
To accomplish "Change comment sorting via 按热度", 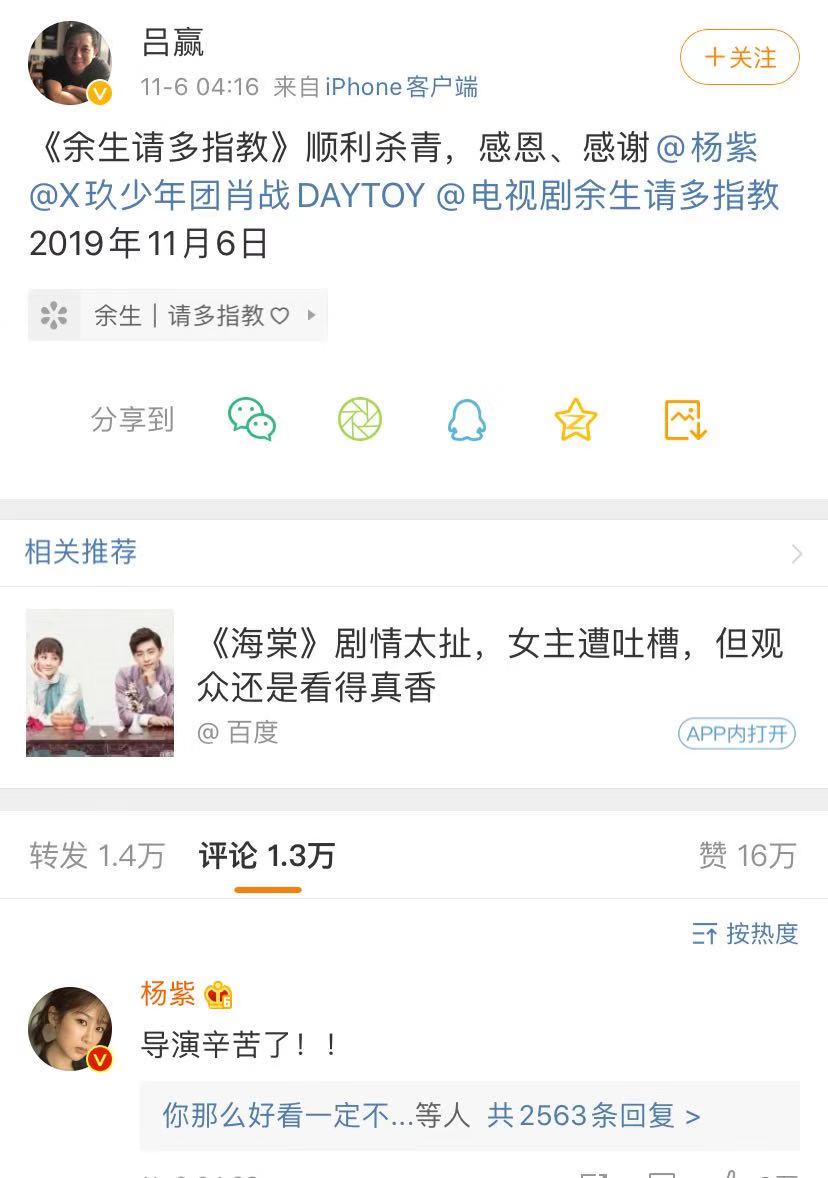I will click(x=745, y=934).
